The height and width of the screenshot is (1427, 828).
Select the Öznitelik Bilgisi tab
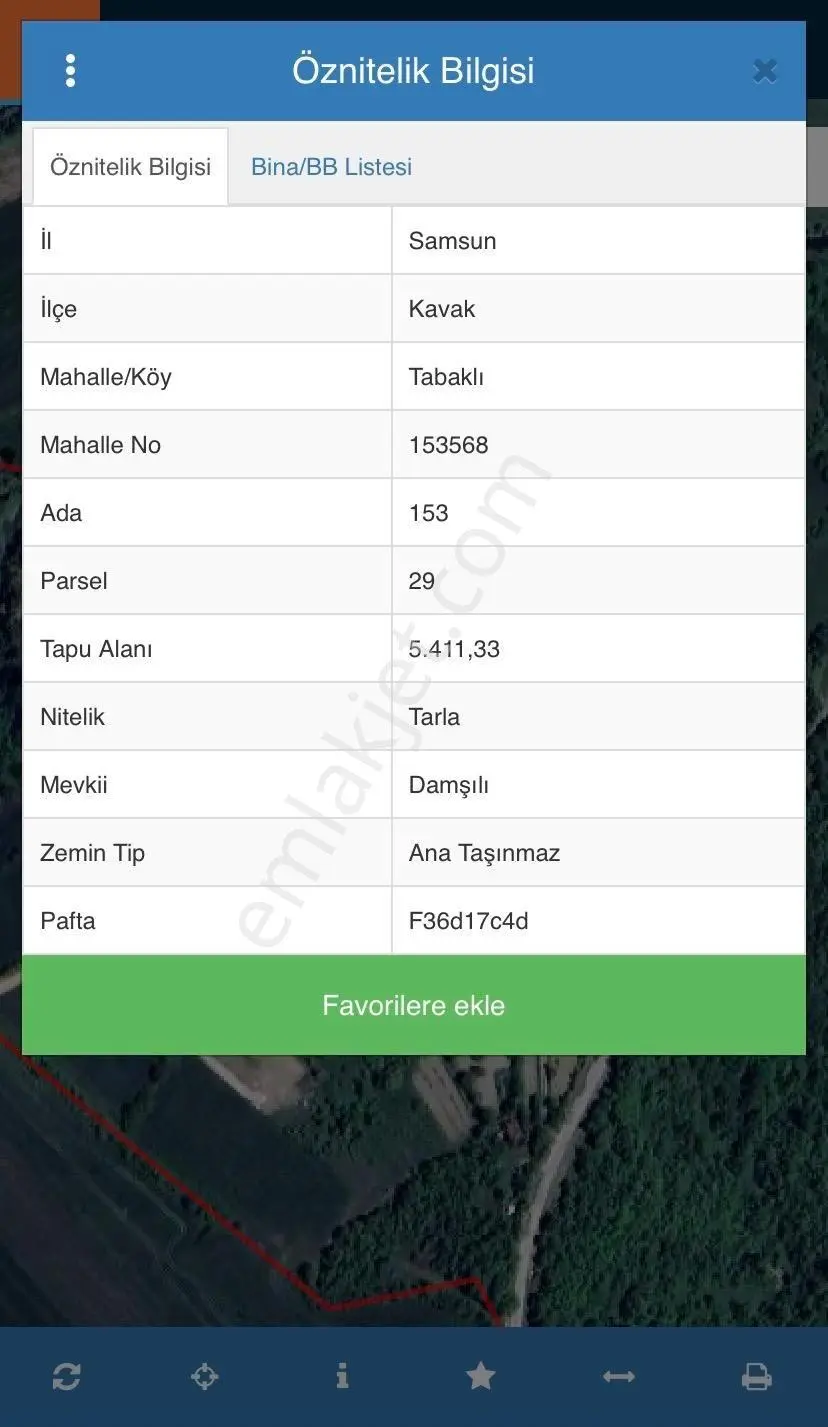pos(130,167)
